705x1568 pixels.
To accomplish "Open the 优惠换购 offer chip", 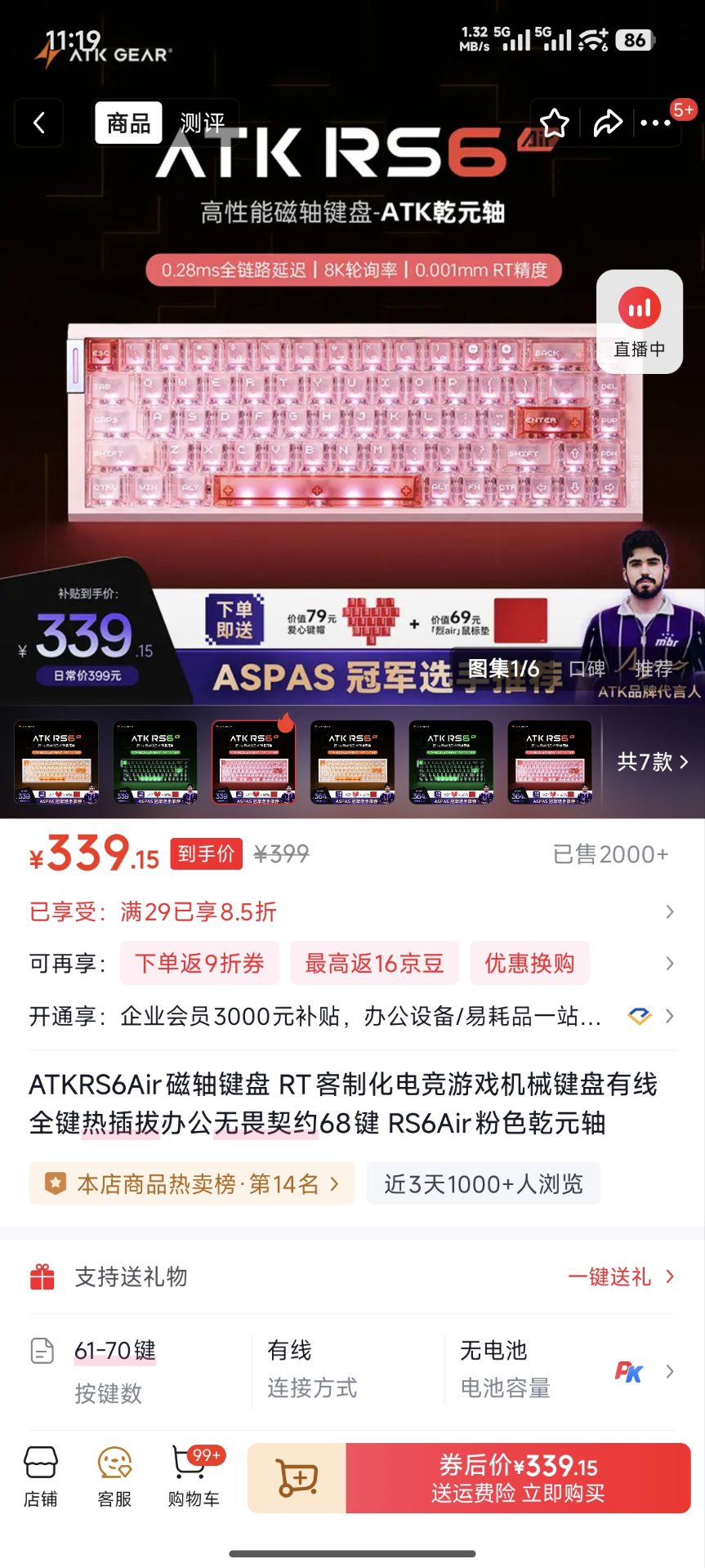I will click(529, 964).
